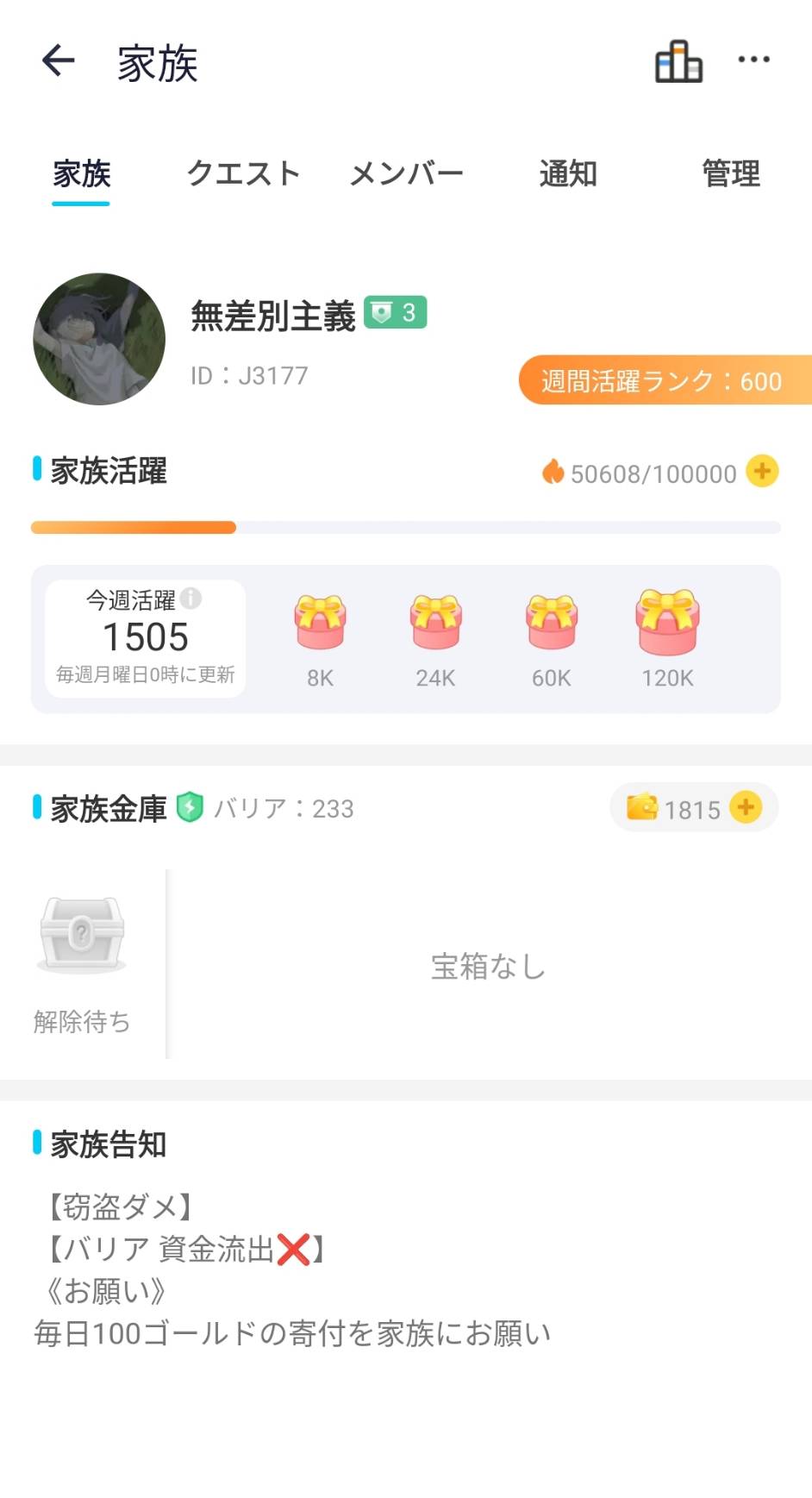Select the 家族 tab
Screen dimensions: 812x1498
click(x=82, y=174)
